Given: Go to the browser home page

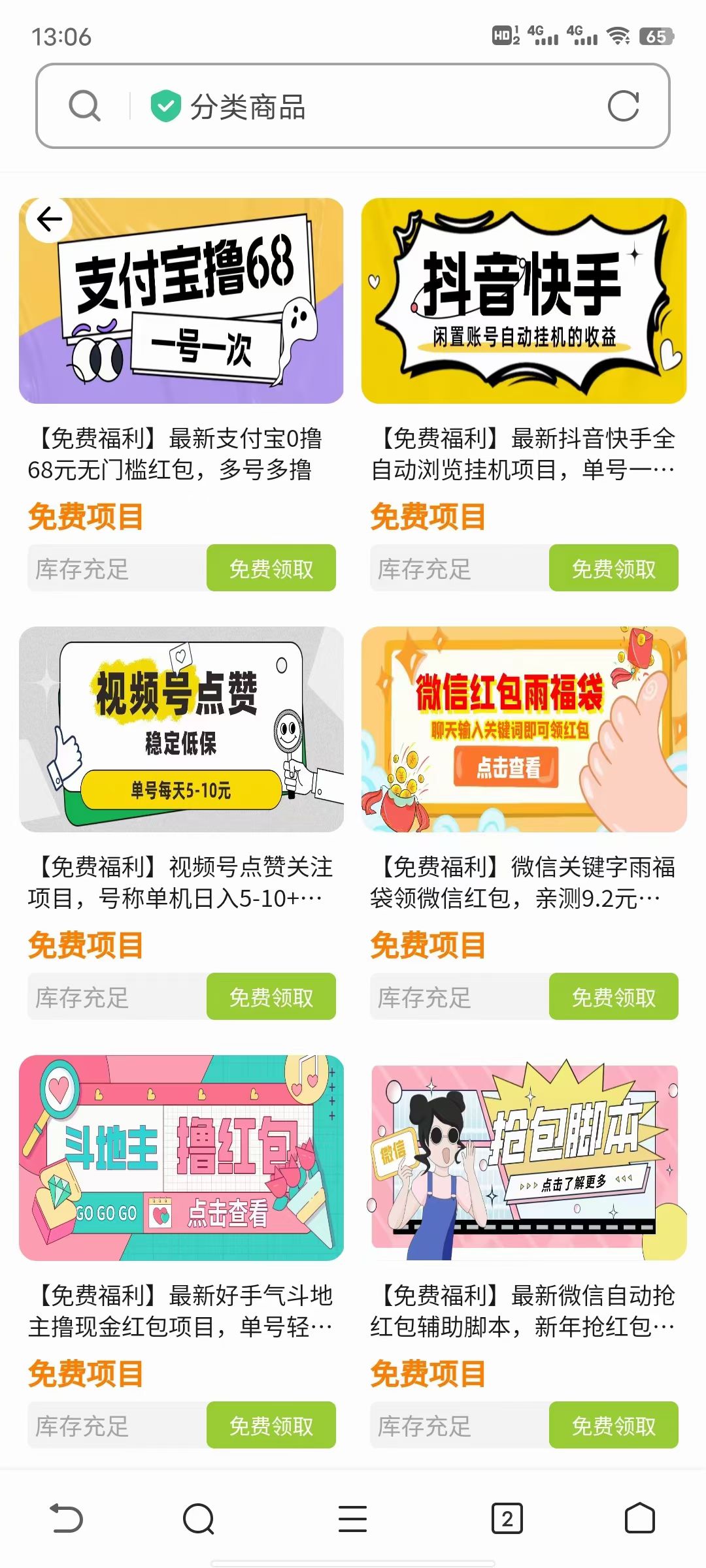Looking at the screenshot, I should [639, 1518].
